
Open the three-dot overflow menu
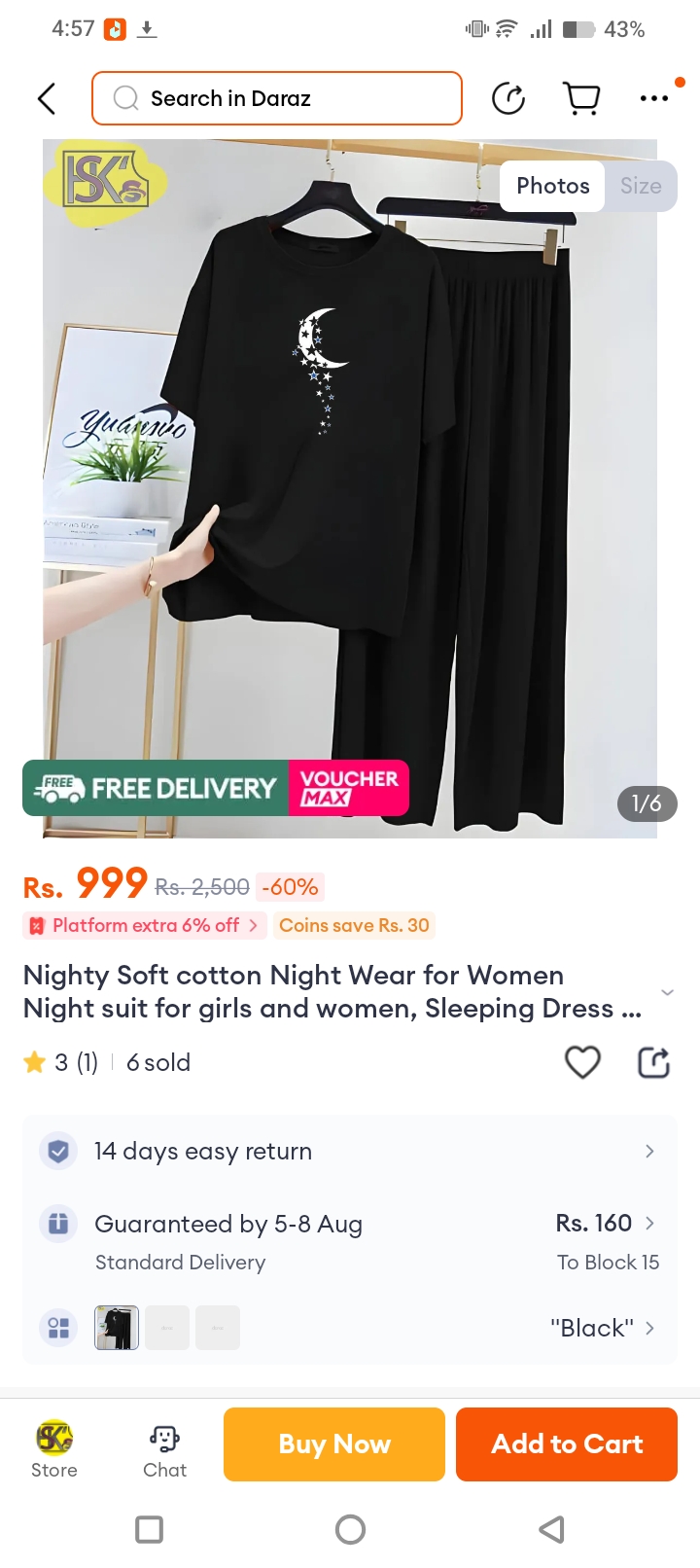coord(654,98)
